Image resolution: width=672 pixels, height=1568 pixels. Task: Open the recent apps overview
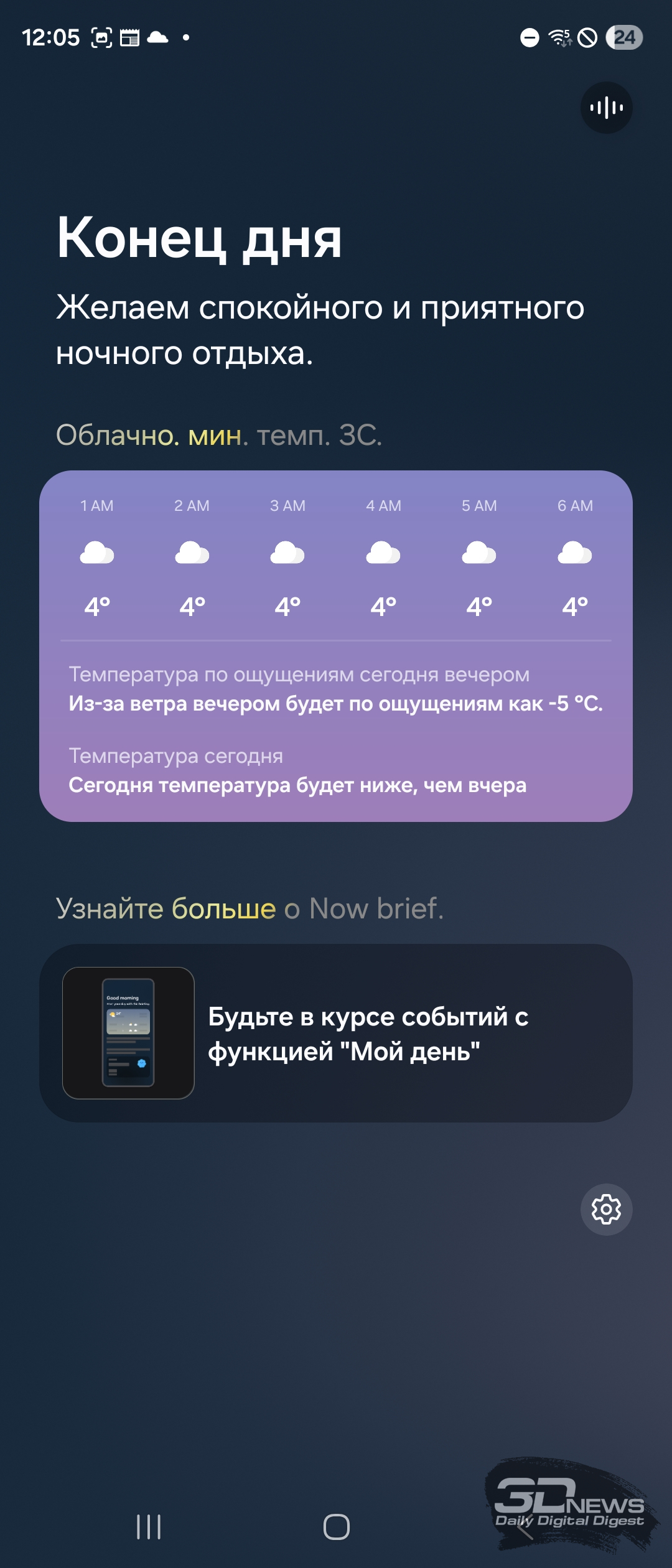tap(149, 1526)
